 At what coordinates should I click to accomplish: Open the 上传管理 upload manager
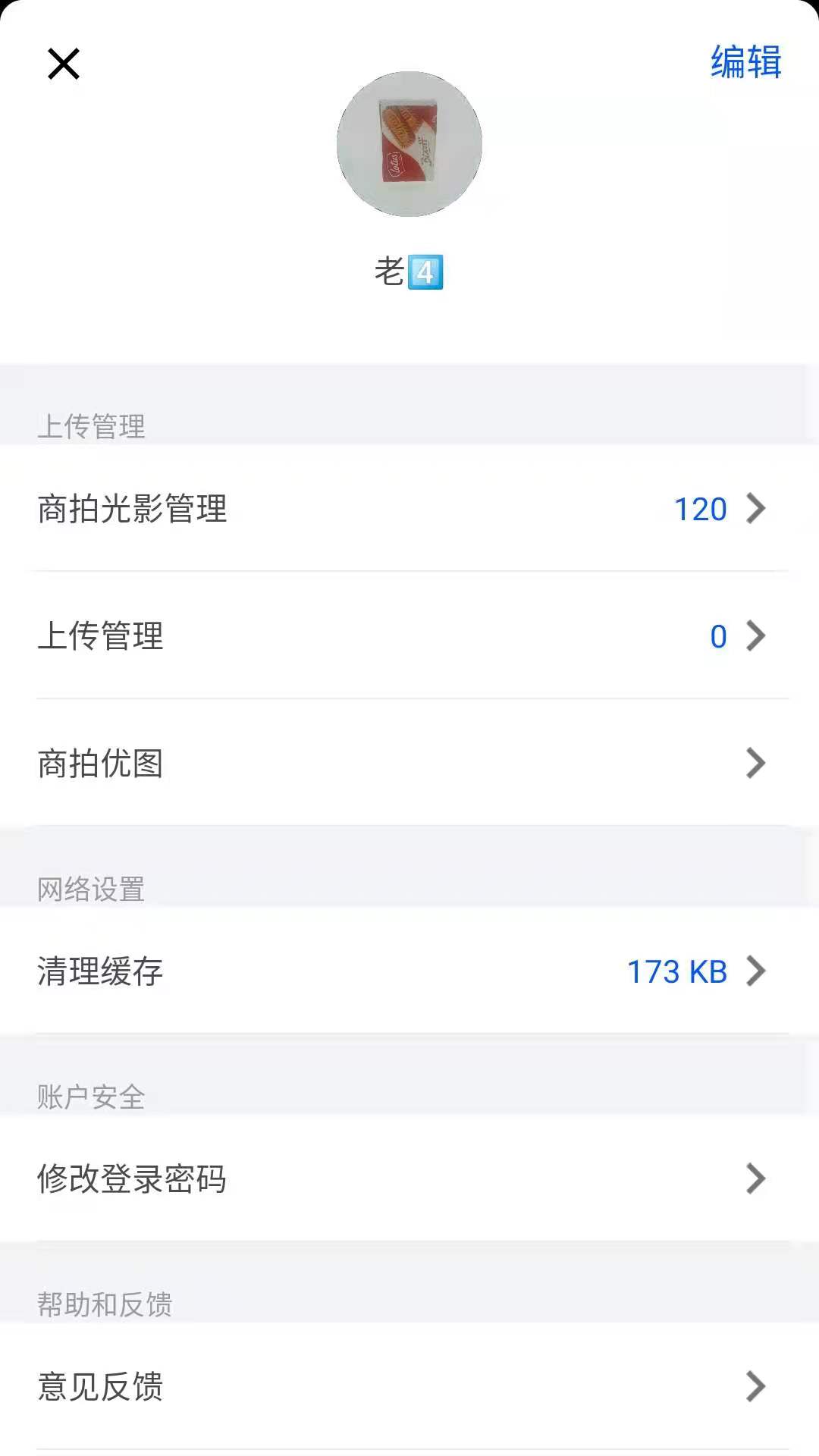point(99,636)
